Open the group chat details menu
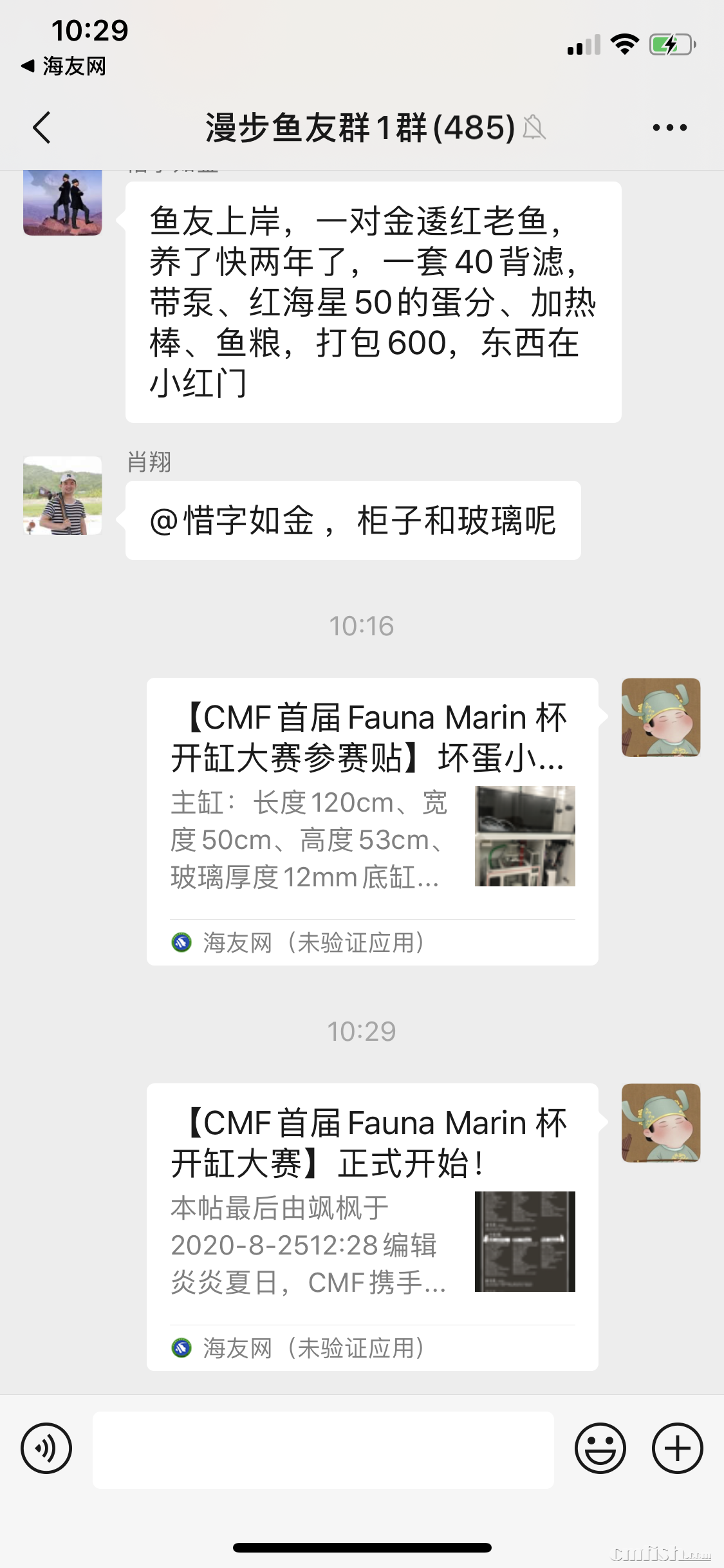 click(x=669, y=127)
